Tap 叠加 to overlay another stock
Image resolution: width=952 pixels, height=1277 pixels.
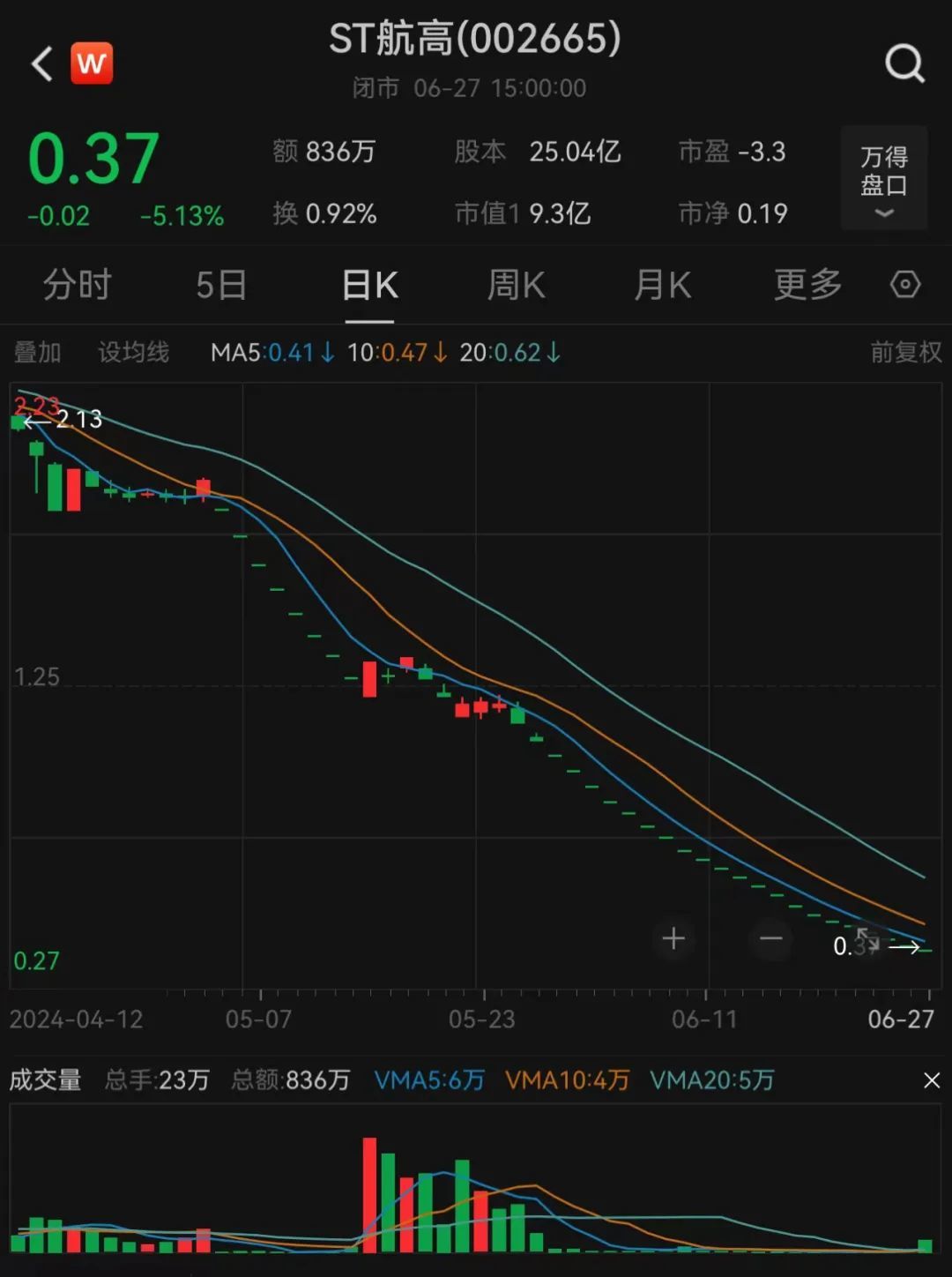click(38, 353)
